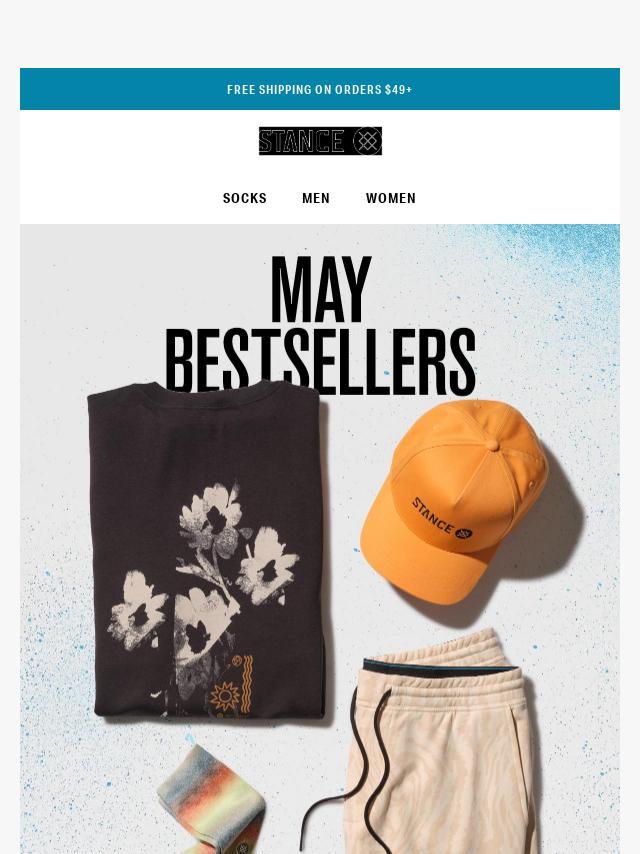Open the Women section
The image size is (640, 854).
391,198
